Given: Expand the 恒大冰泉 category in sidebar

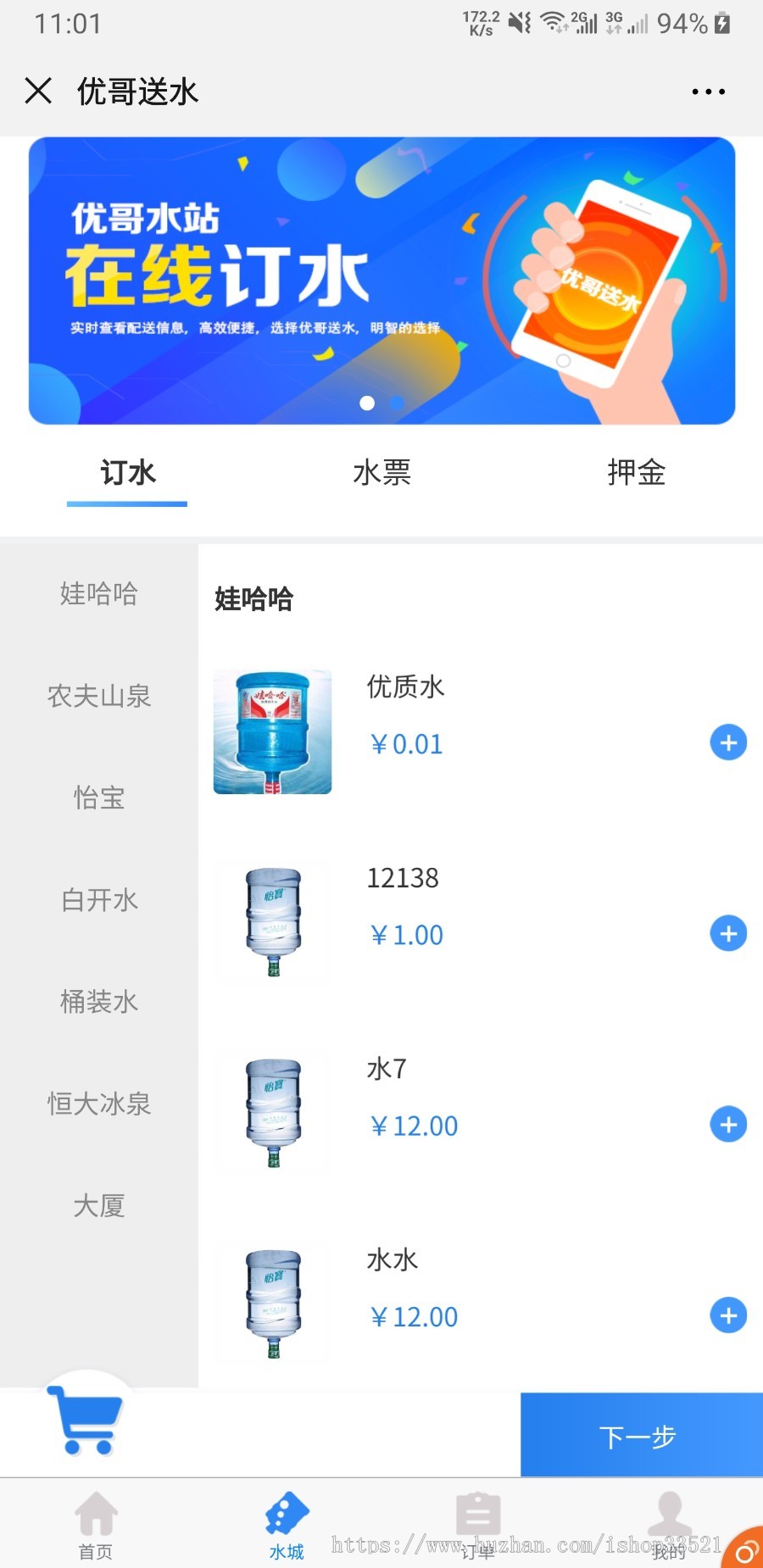Looking at the screenshot, I should click(99, 1104).
